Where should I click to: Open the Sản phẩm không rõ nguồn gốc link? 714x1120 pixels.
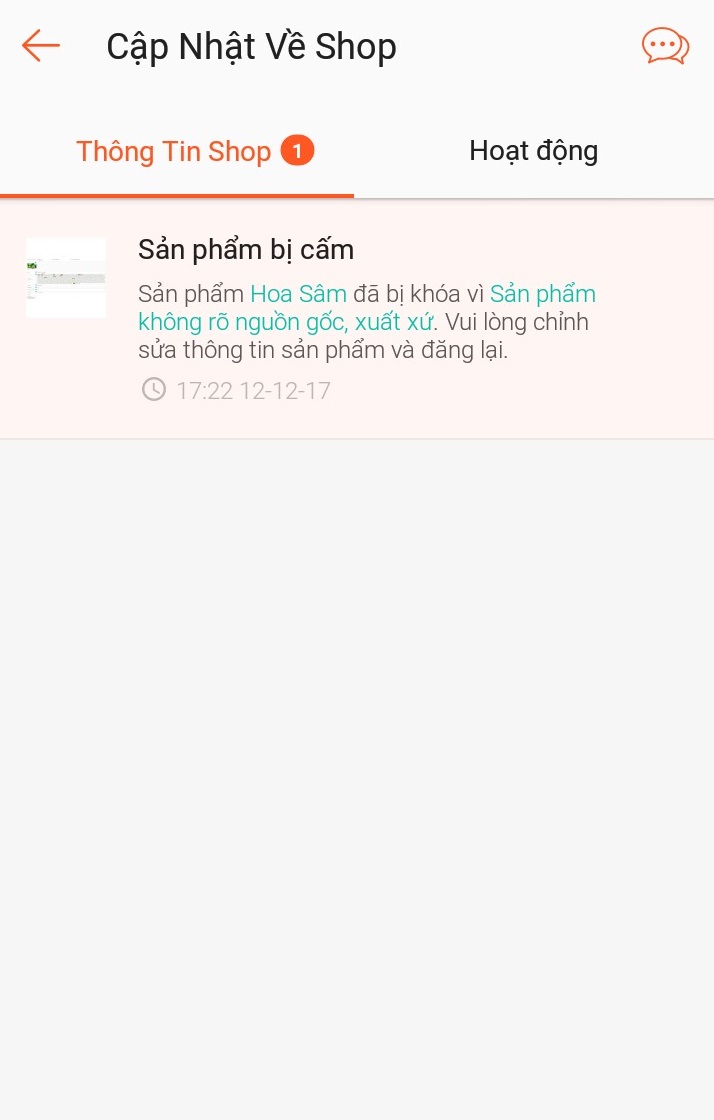pos(285,322)
